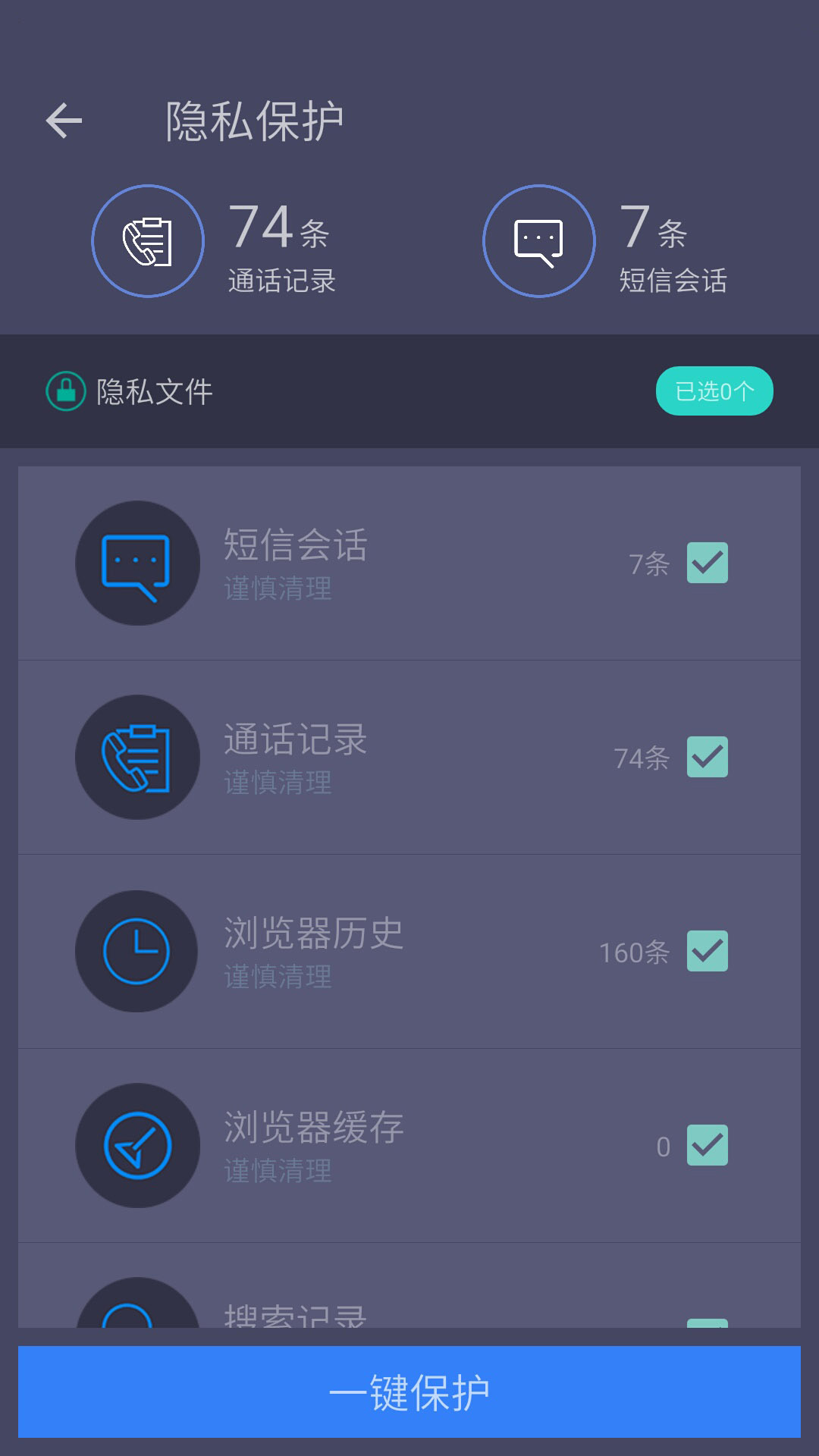Click the 谨慎清理 label under 短信会话
The image size is (819, 1456).
click(x=278, y=591)
